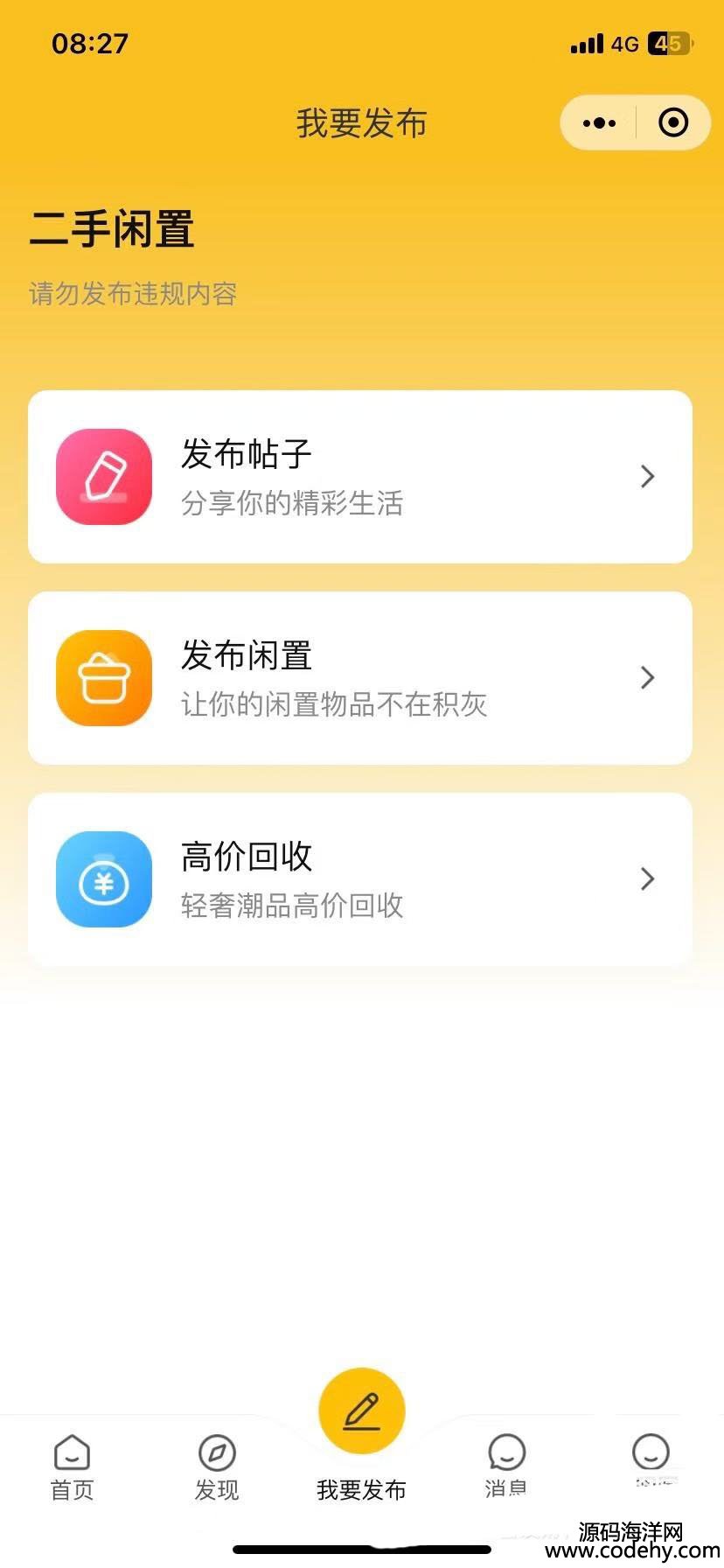
Task: Open 发布帖子 to share a post
Action: [360, 477]
